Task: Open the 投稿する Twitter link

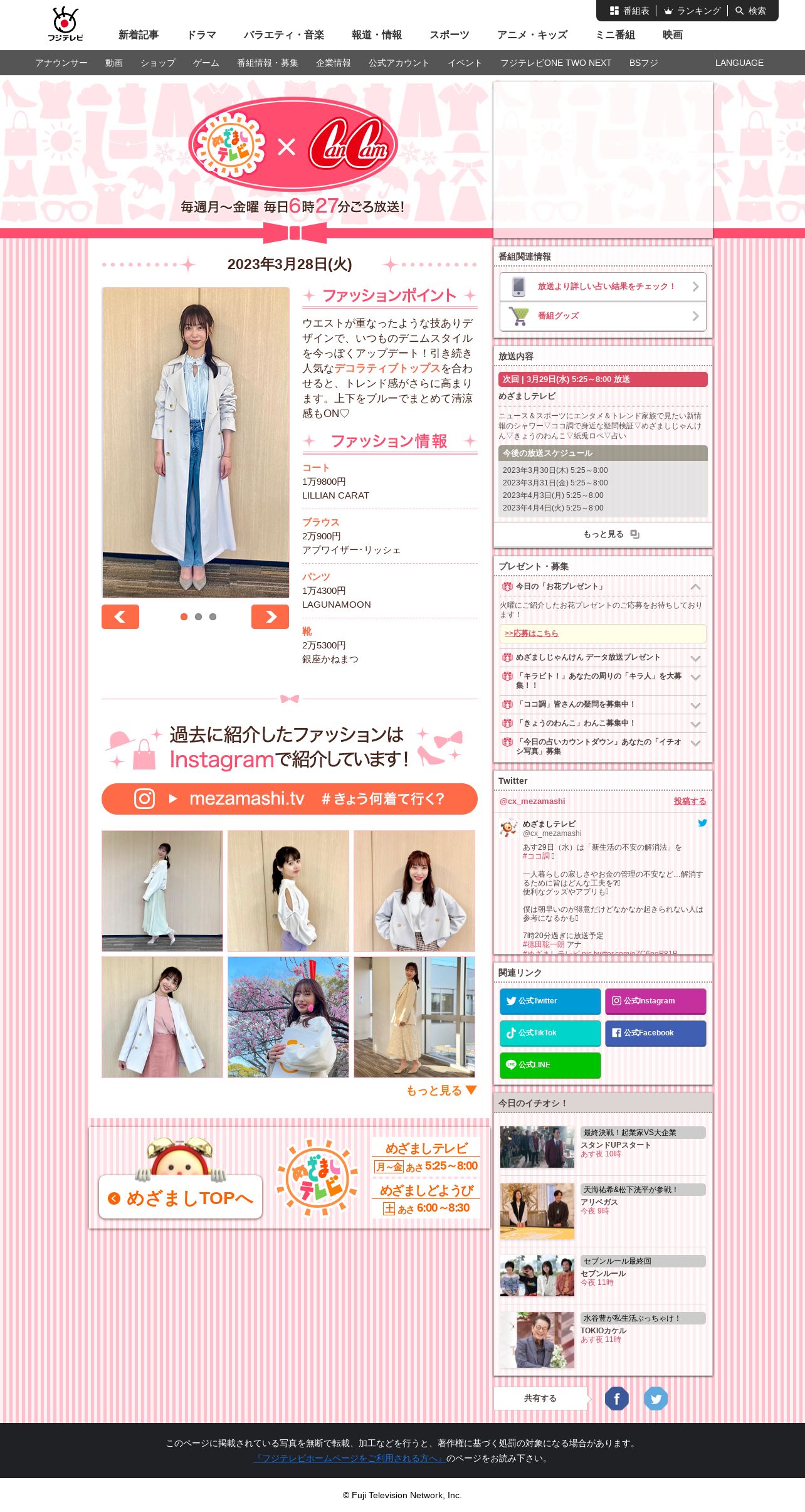Action: 690,801
